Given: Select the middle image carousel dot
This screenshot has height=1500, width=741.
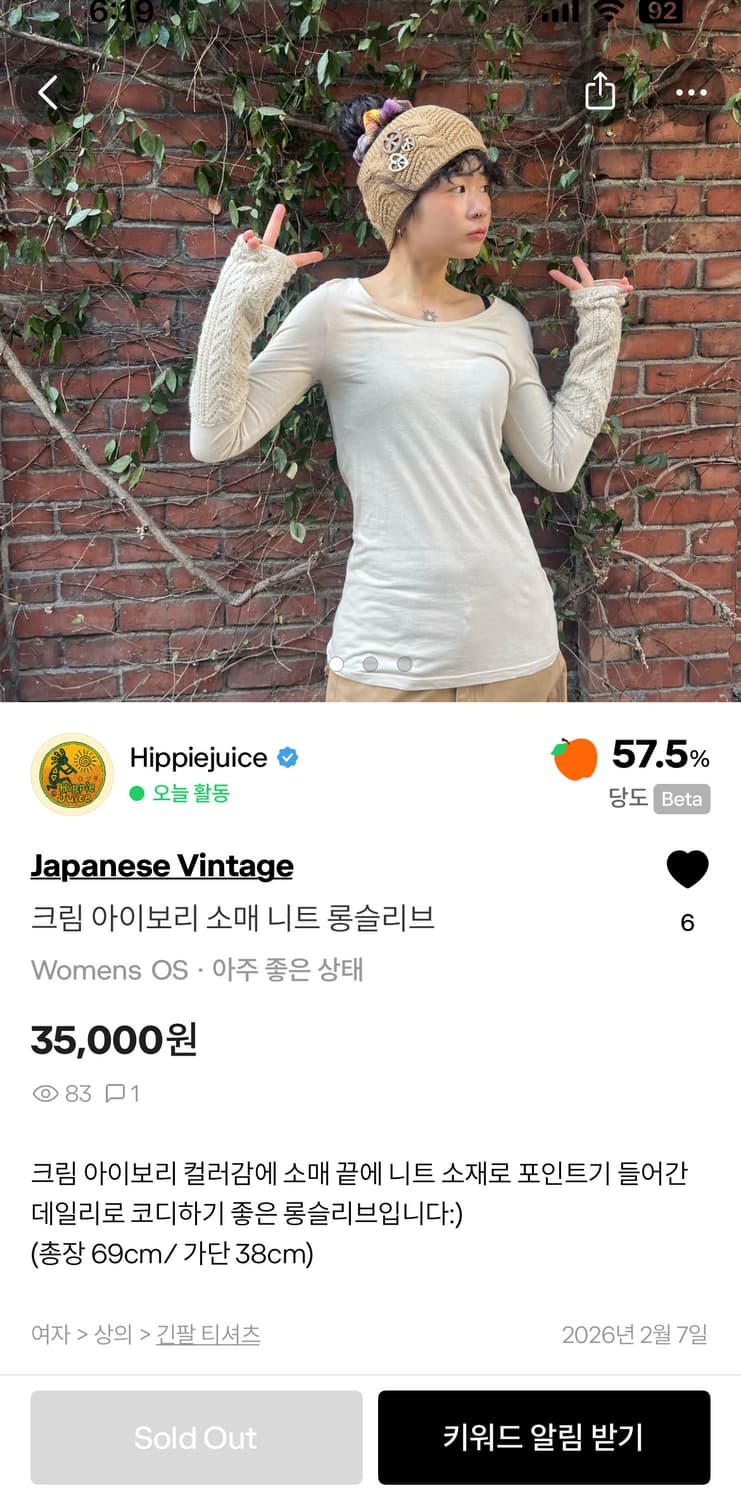Looking at the screenshot, I should click(371, 663).
